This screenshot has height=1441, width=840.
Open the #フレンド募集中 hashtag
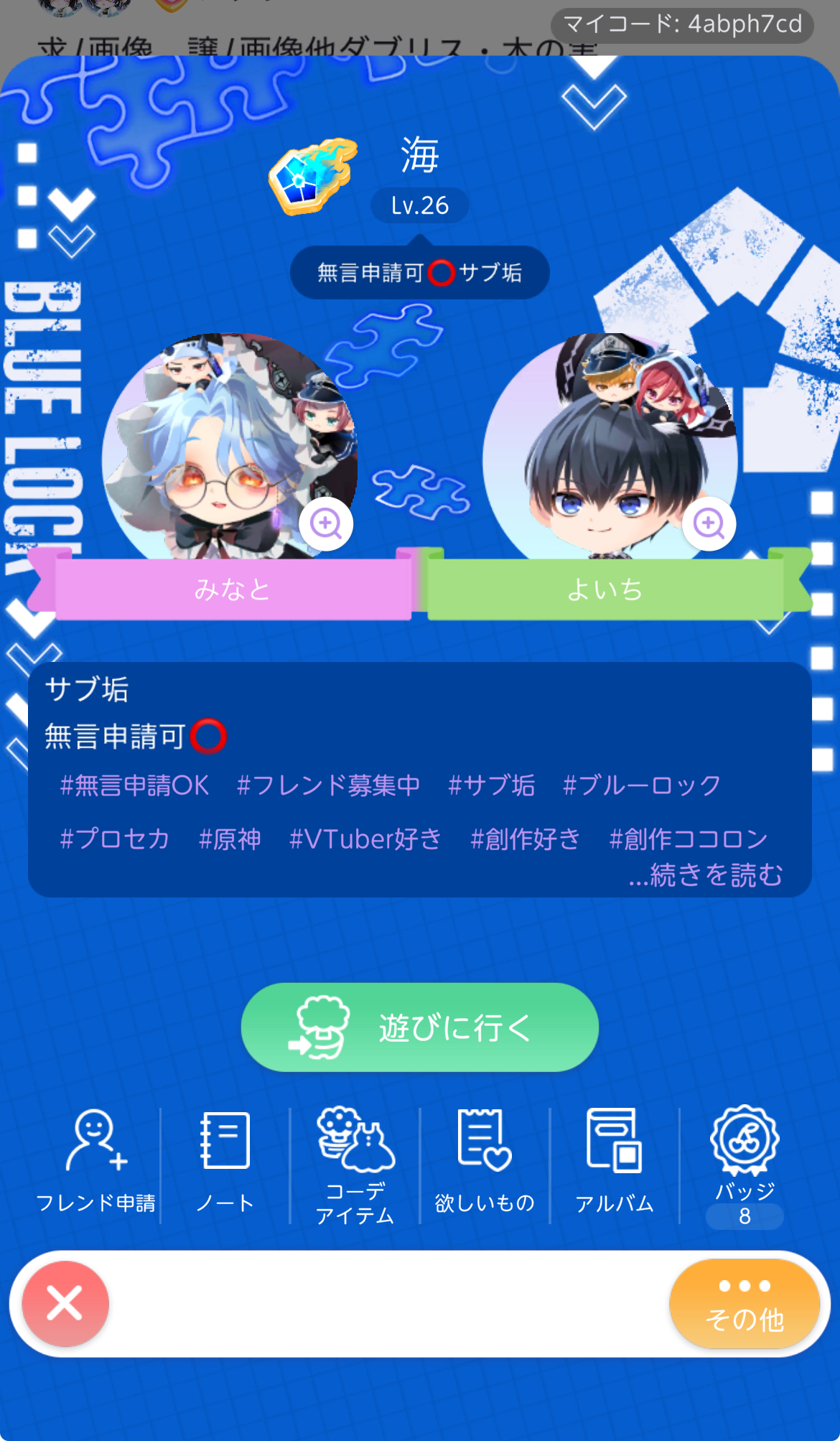click(x=328, y=785)
